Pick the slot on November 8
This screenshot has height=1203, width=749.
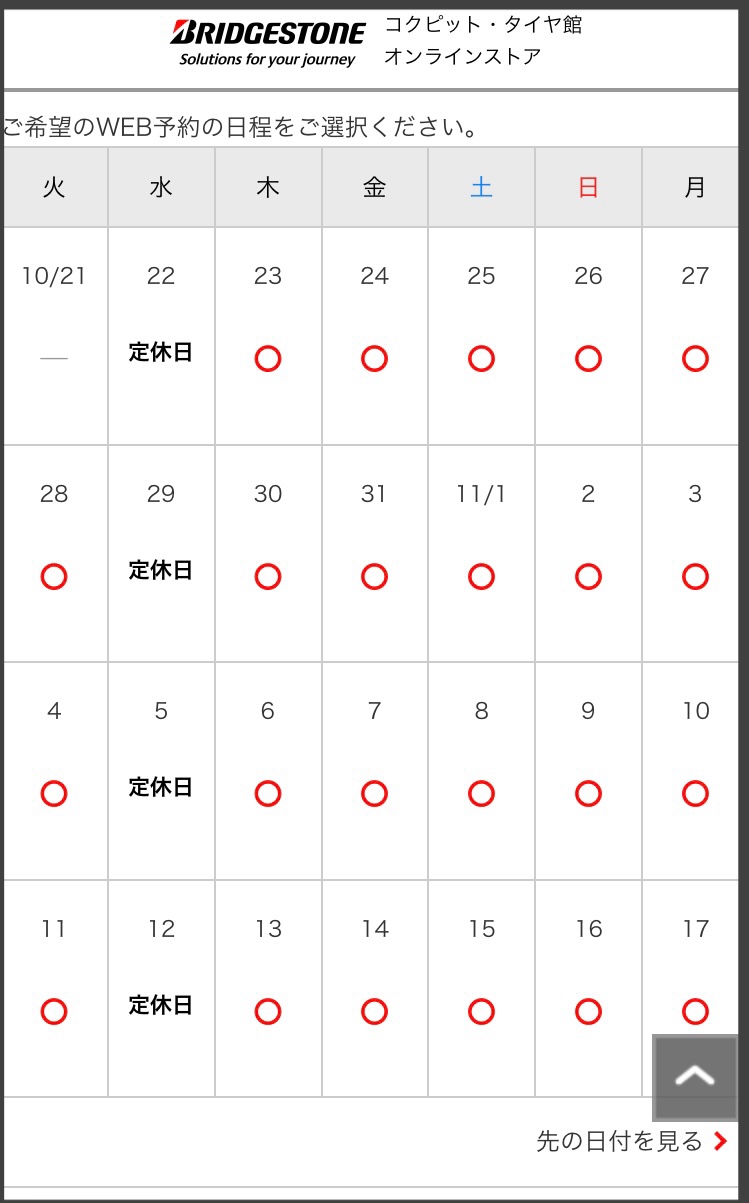(x=481, y=793)
